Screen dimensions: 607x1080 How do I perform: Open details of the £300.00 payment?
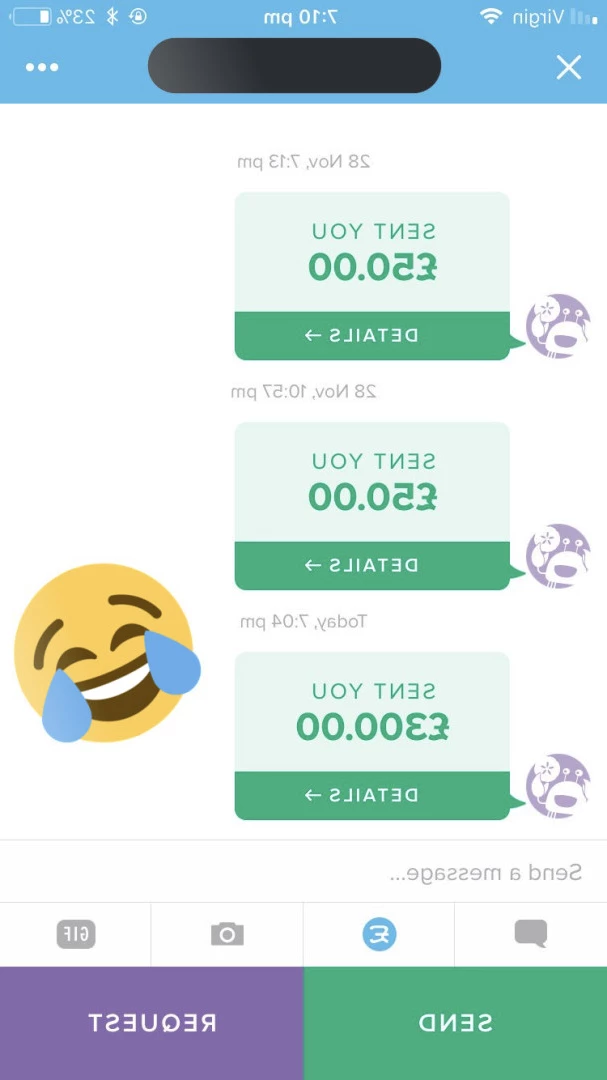coord(372,796)
